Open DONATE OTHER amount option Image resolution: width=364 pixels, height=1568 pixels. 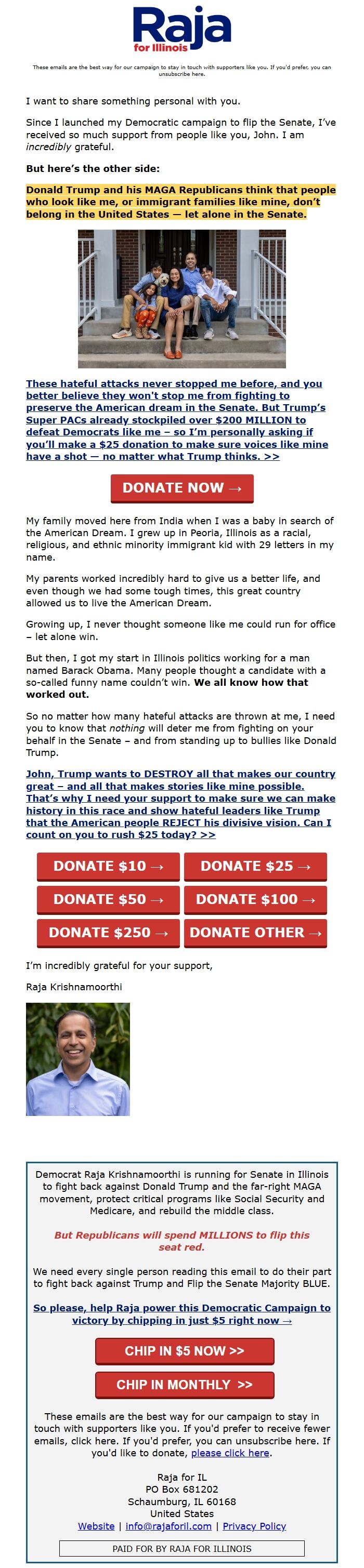(x=255, y=932)
